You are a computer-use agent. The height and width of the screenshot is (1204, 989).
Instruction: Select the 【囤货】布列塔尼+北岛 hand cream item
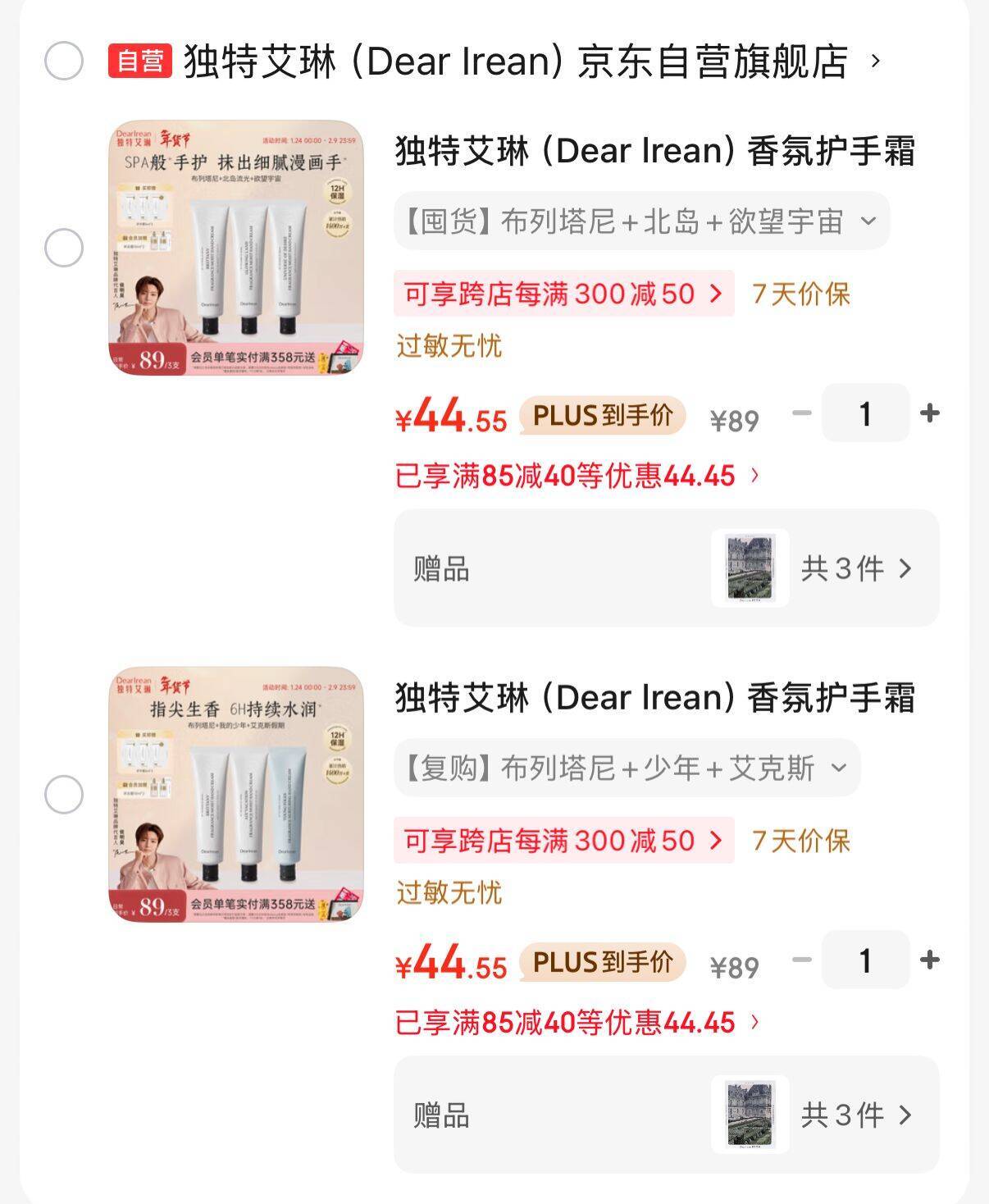coord(64,248)
